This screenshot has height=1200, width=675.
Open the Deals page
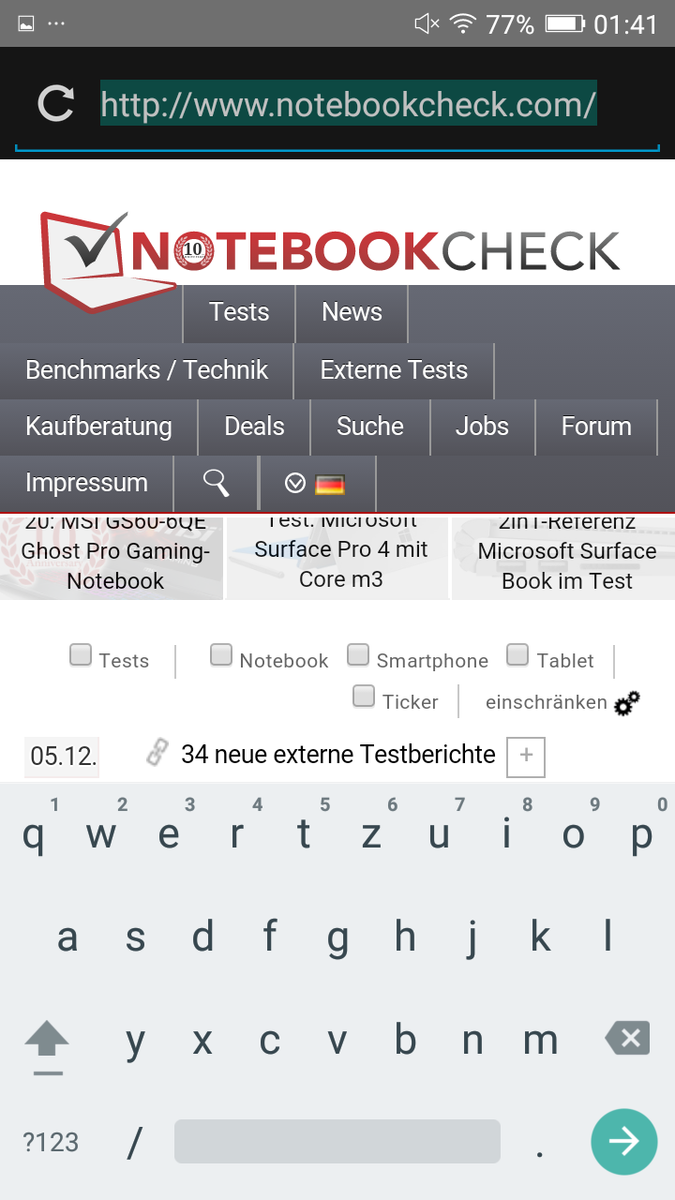254,427
